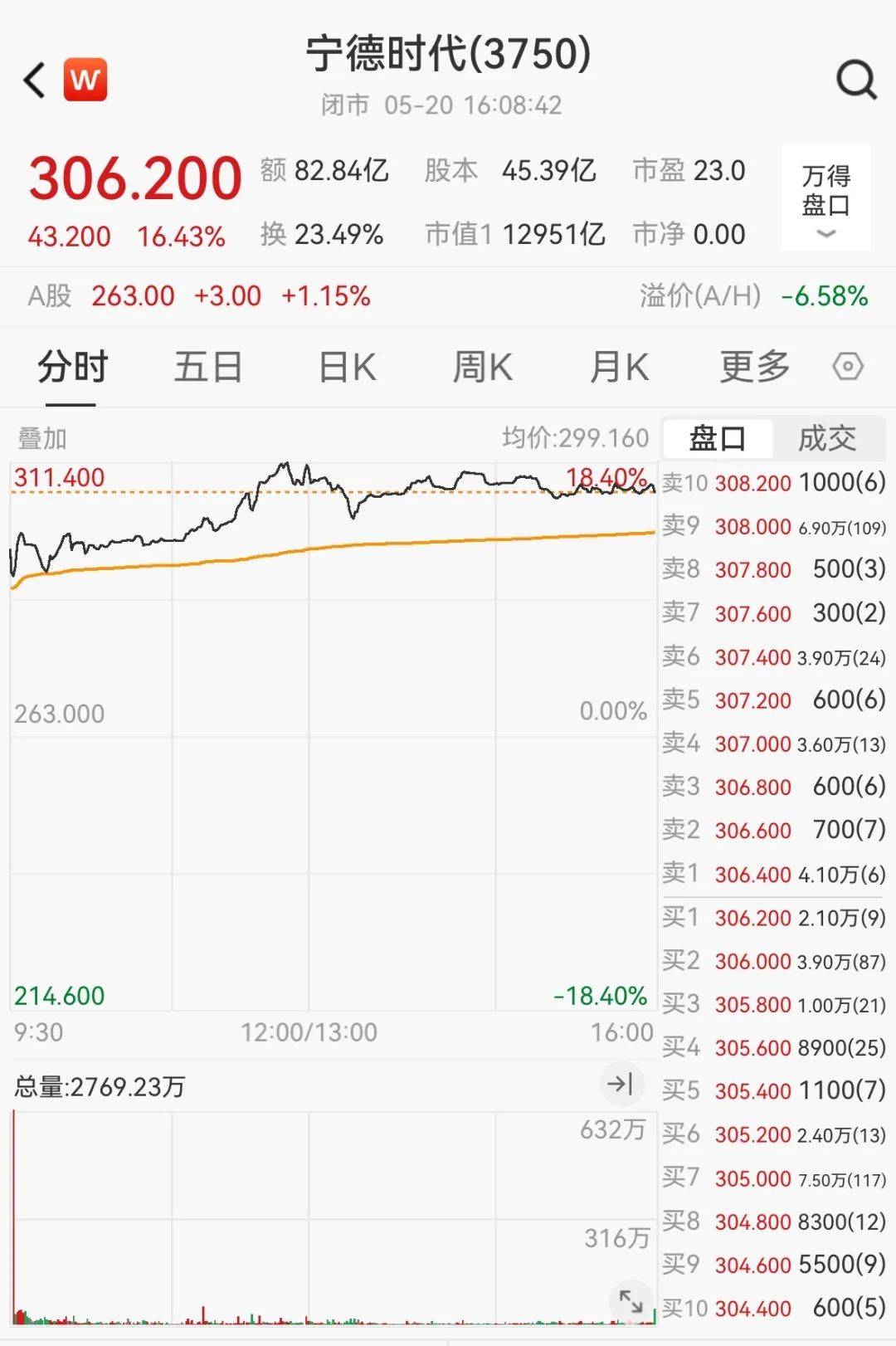Tap the red W icon
The width and height of the screenshot is (896, 1346).
pyautogui.click(x=85, y=80)
